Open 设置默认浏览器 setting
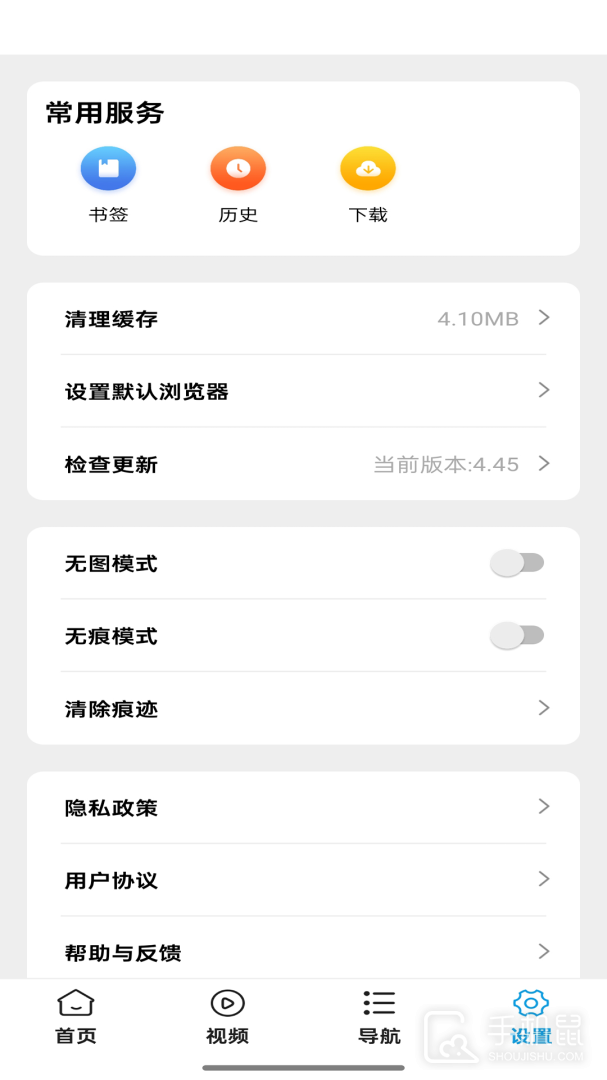 coord(303,391)
